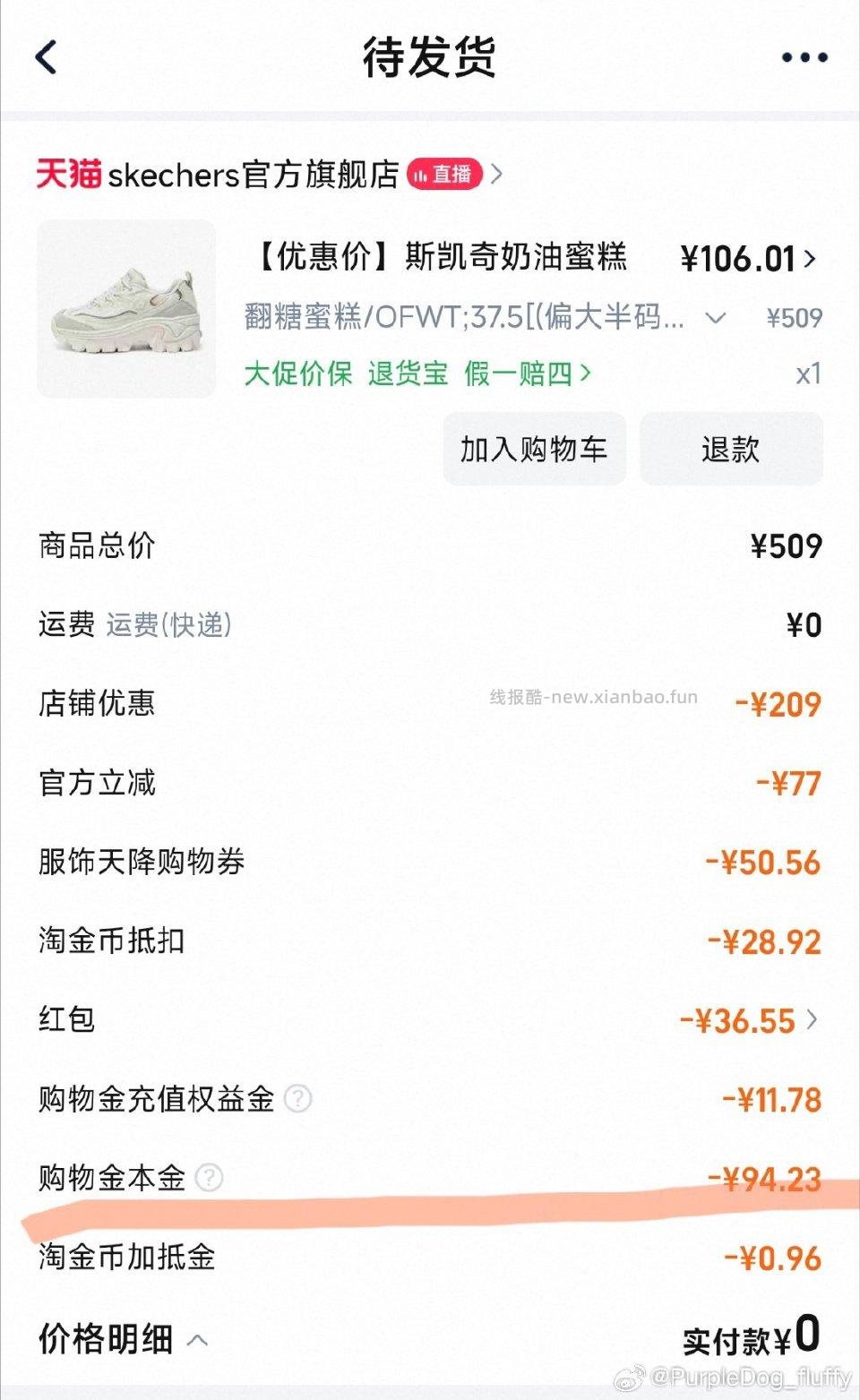Click the 退货宝 service tag
Screen dimensions: 860x1400
click(x=408, y=374)
